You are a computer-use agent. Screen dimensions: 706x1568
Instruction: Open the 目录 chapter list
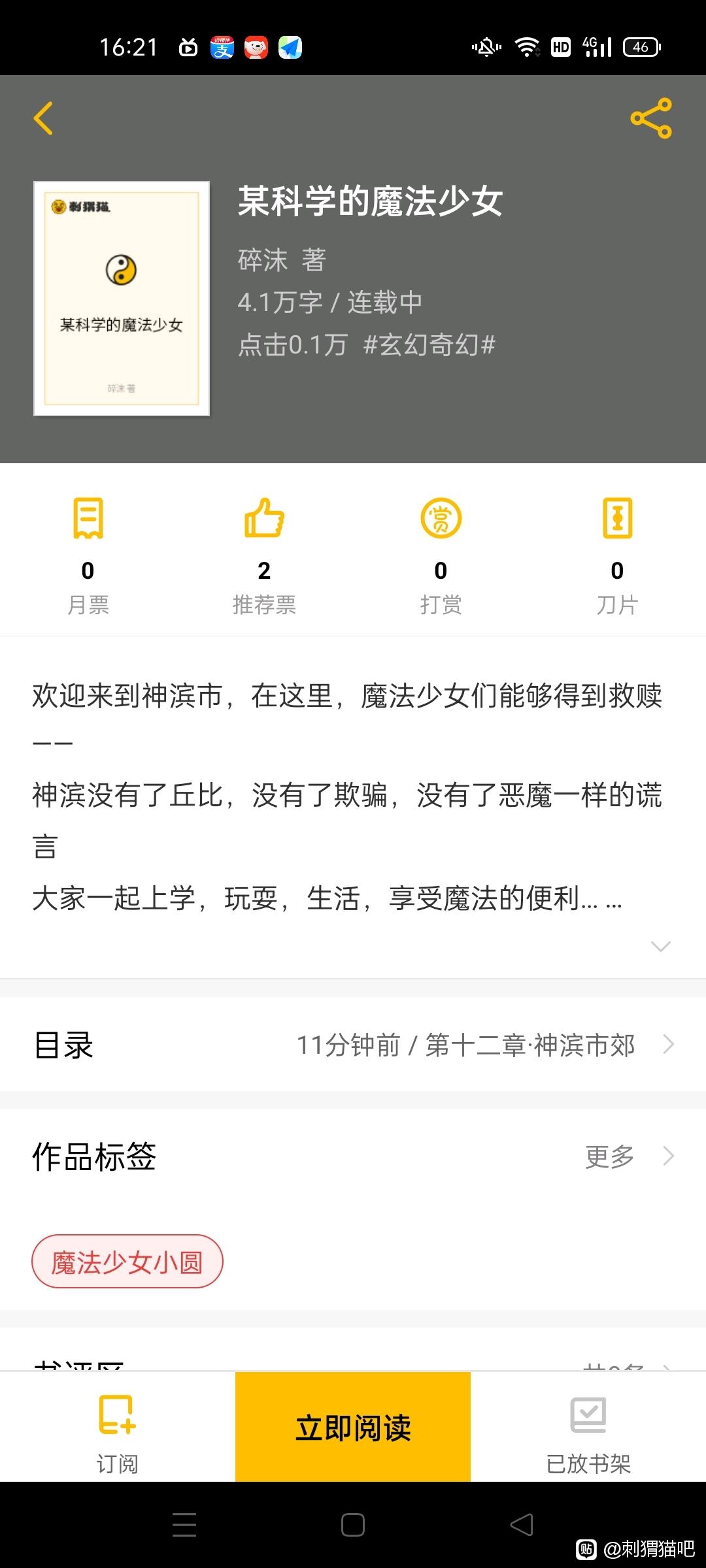(x=353, y=1044)
